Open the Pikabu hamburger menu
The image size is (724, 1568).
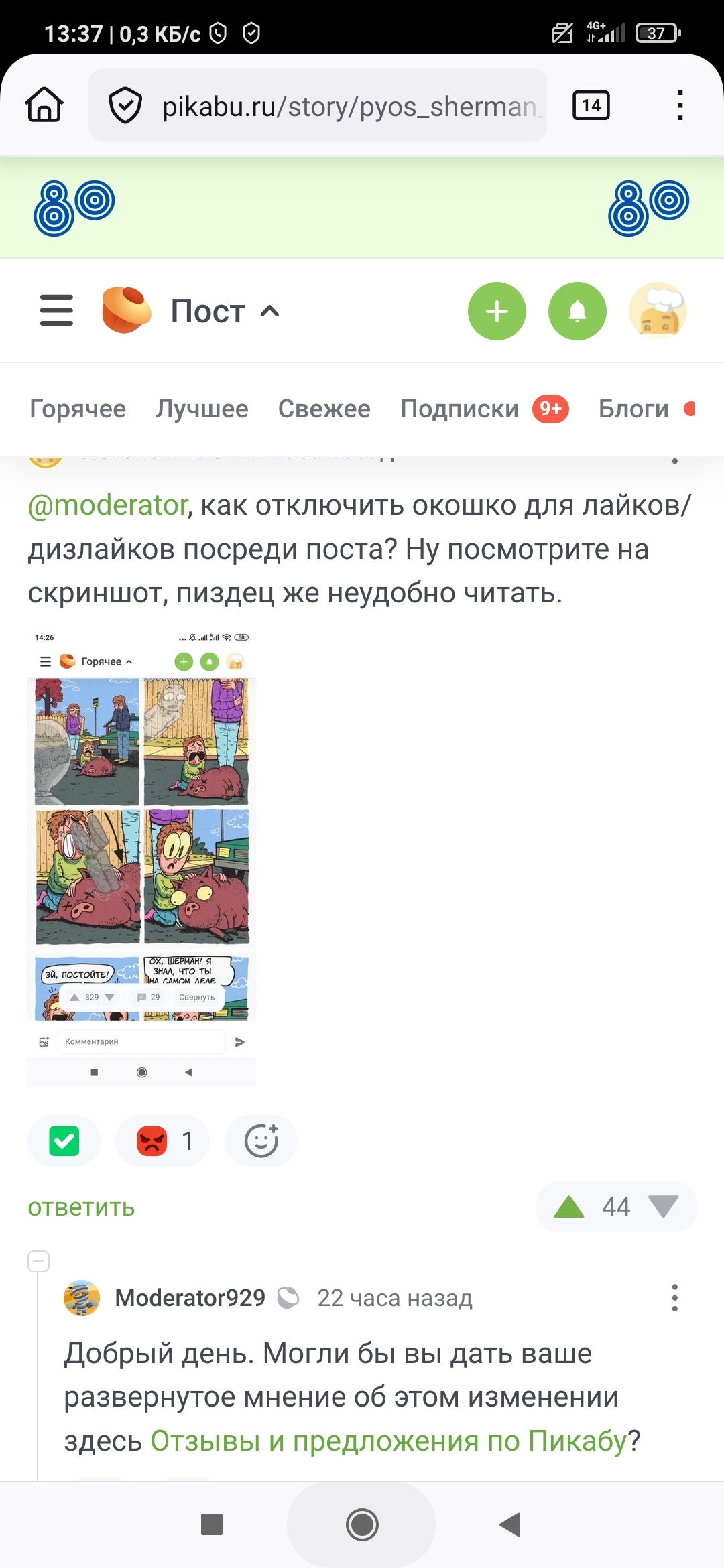click(56, 311)
